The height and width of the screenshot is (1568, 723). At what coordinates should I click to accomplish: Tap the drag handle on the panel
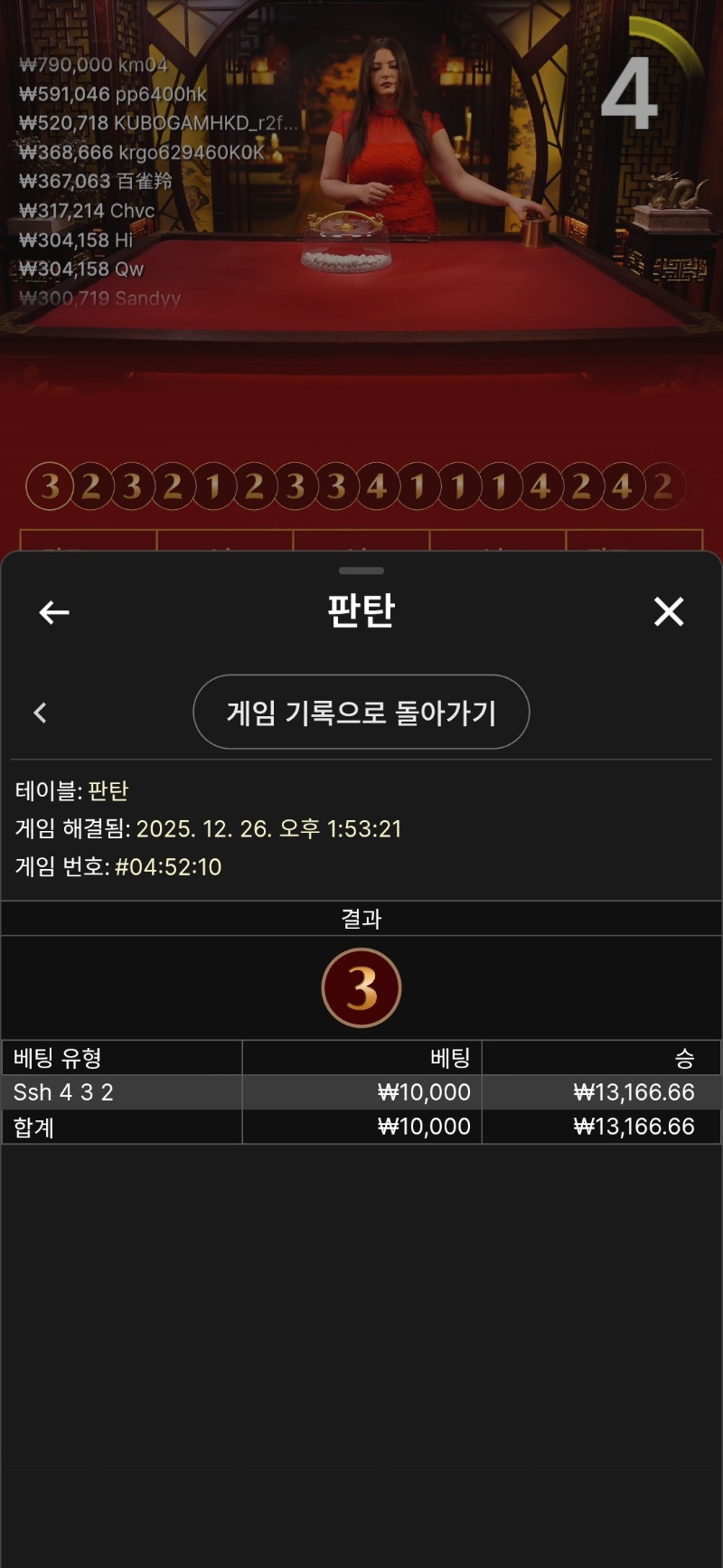(361, 571)
